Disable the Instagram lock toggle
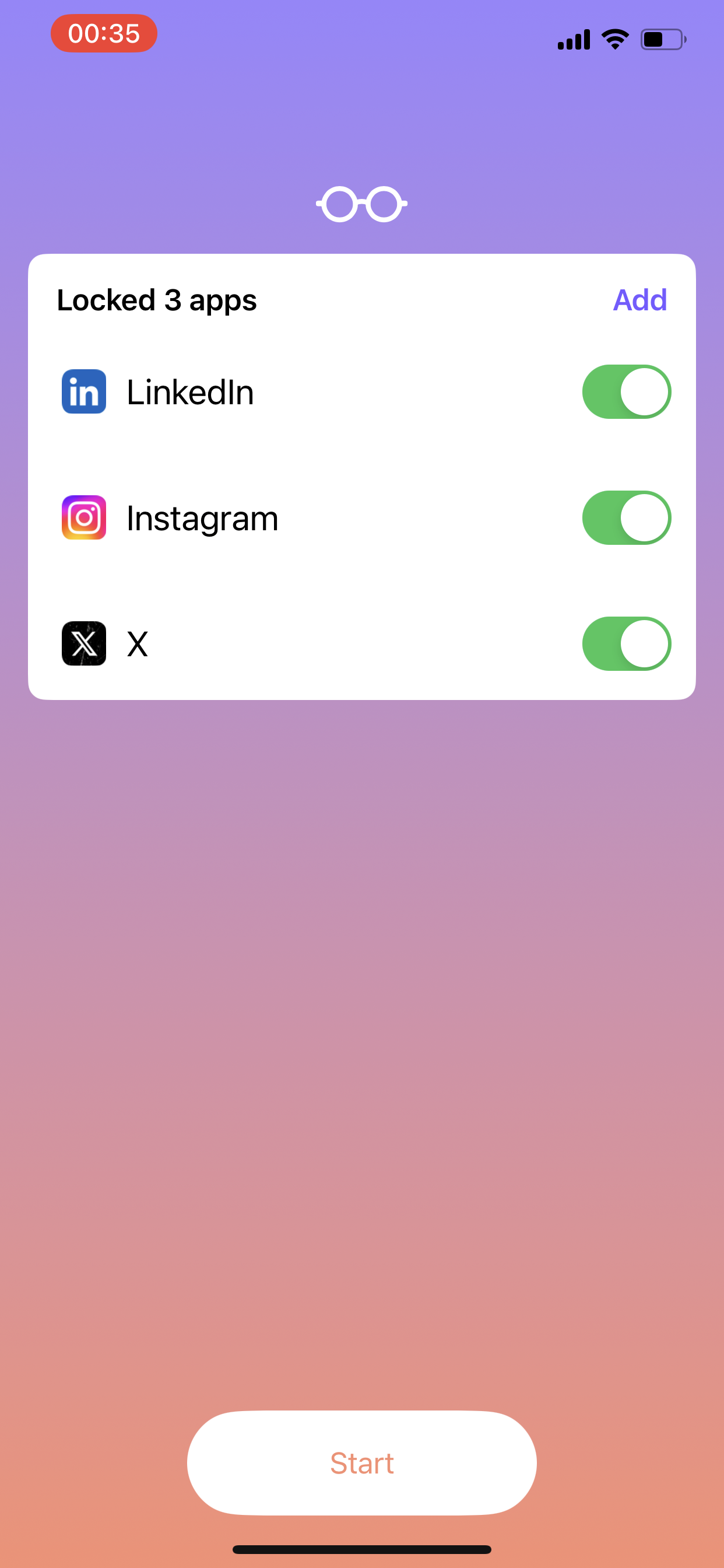724x1568 pixels. 626,517
